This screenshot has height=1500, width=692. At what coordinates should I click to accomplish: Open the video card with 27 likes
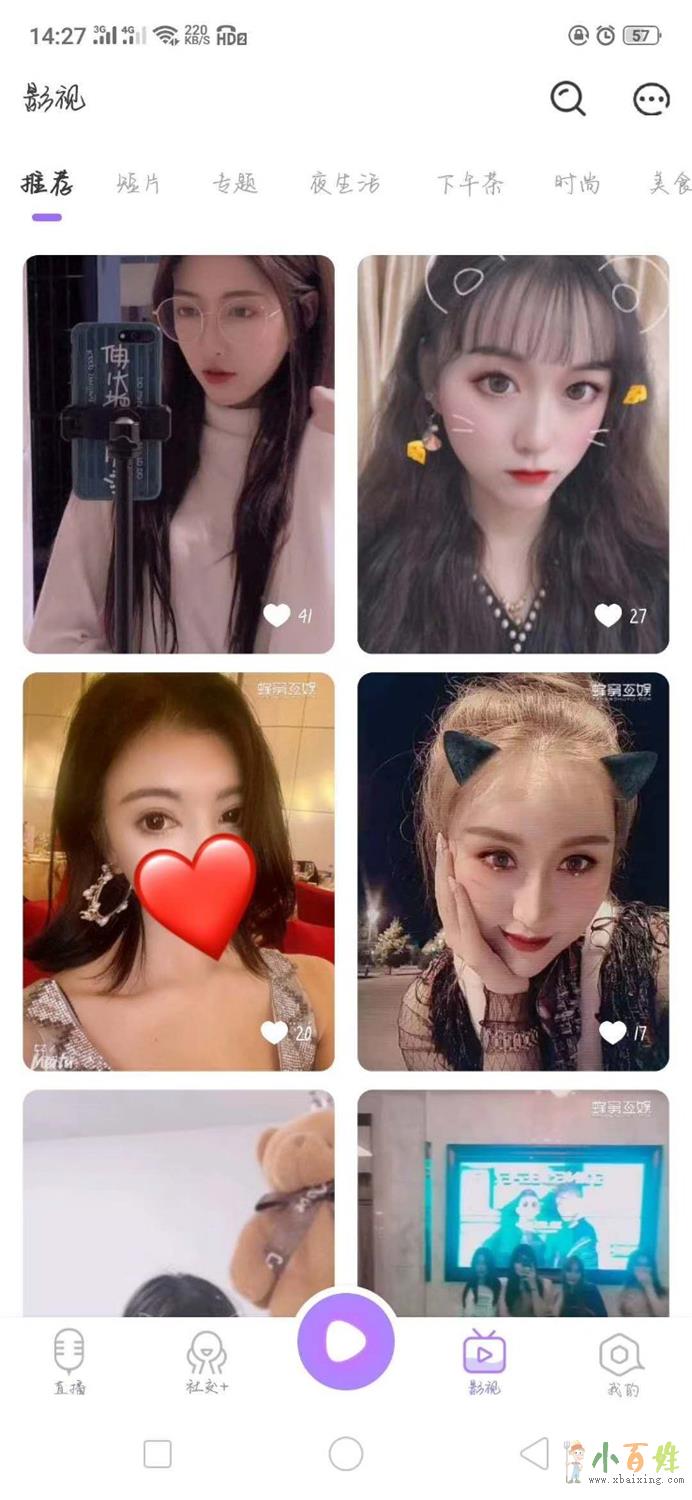point(513,454)
